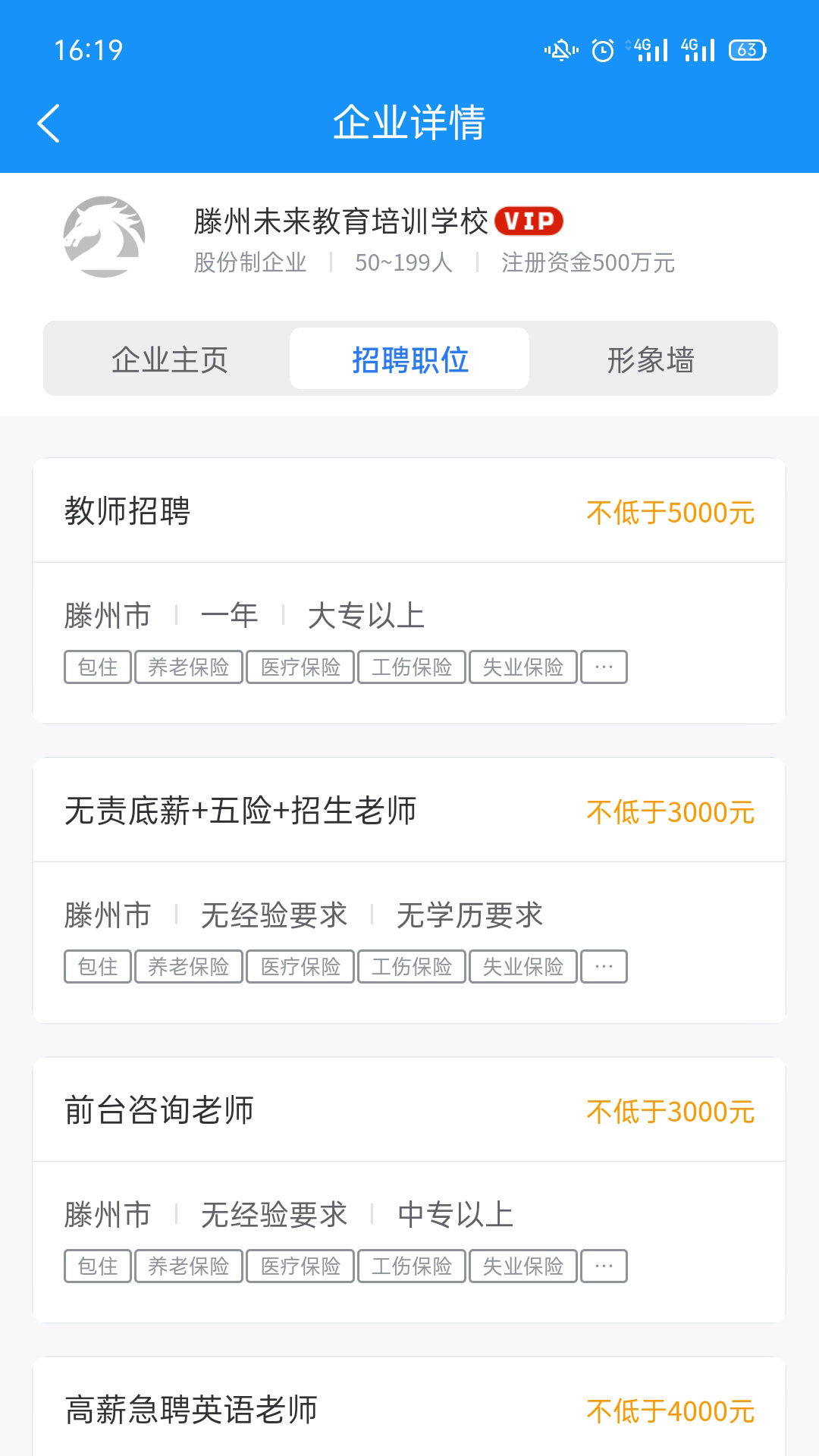Tap the 不低于5000元 salary label
This screenshot has width=819, height=1456.
(x=670, y=513)
